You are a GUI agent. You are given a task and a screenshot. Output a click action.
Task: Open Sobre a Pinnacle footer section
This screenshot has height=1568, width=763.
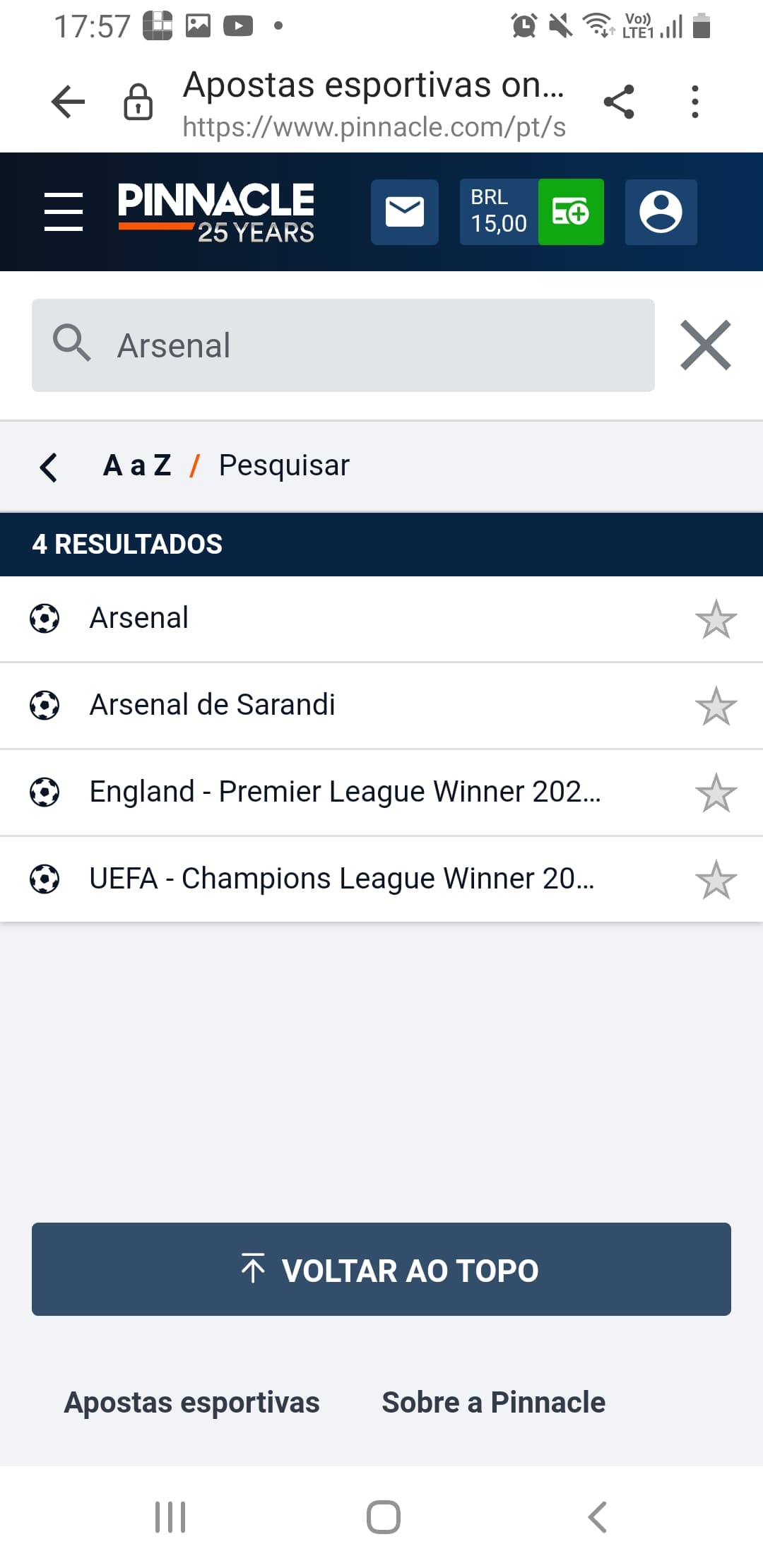point(494,1402)
